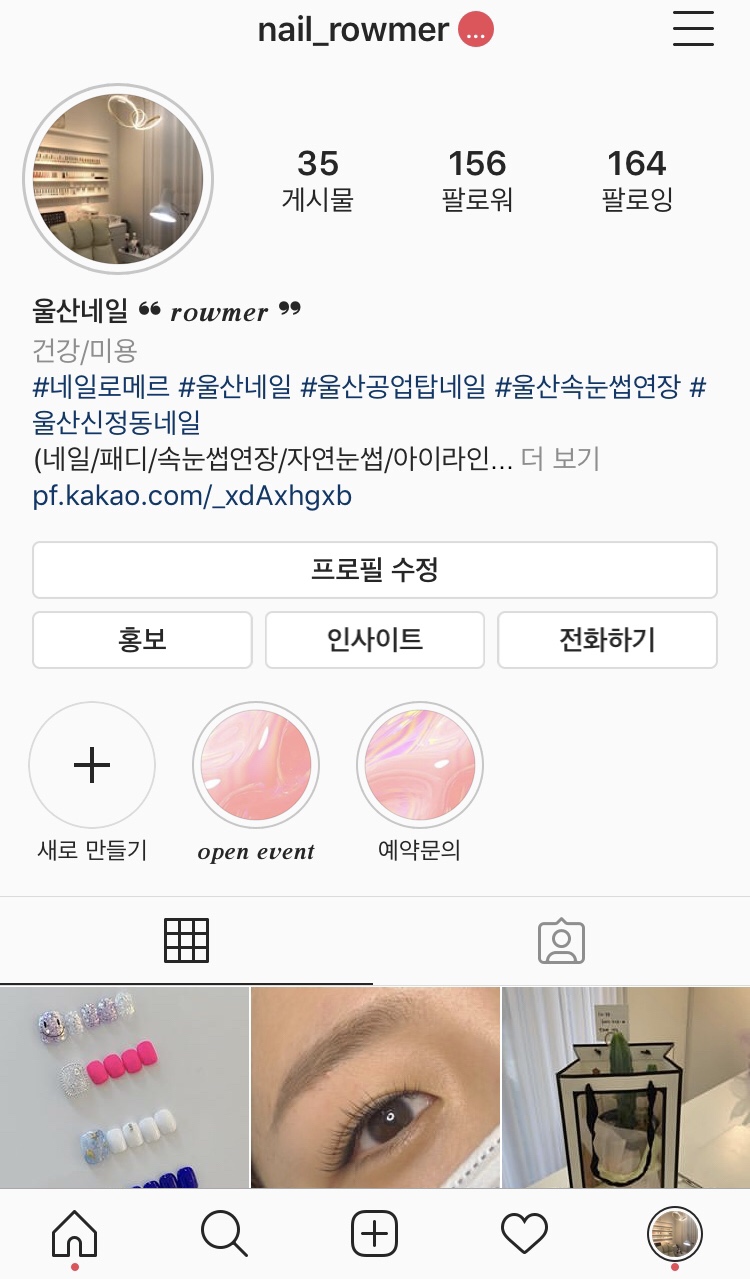Open the 예약문의 highlight
Viewport: 750px width, 1279px height.
(x=420, y=766)
